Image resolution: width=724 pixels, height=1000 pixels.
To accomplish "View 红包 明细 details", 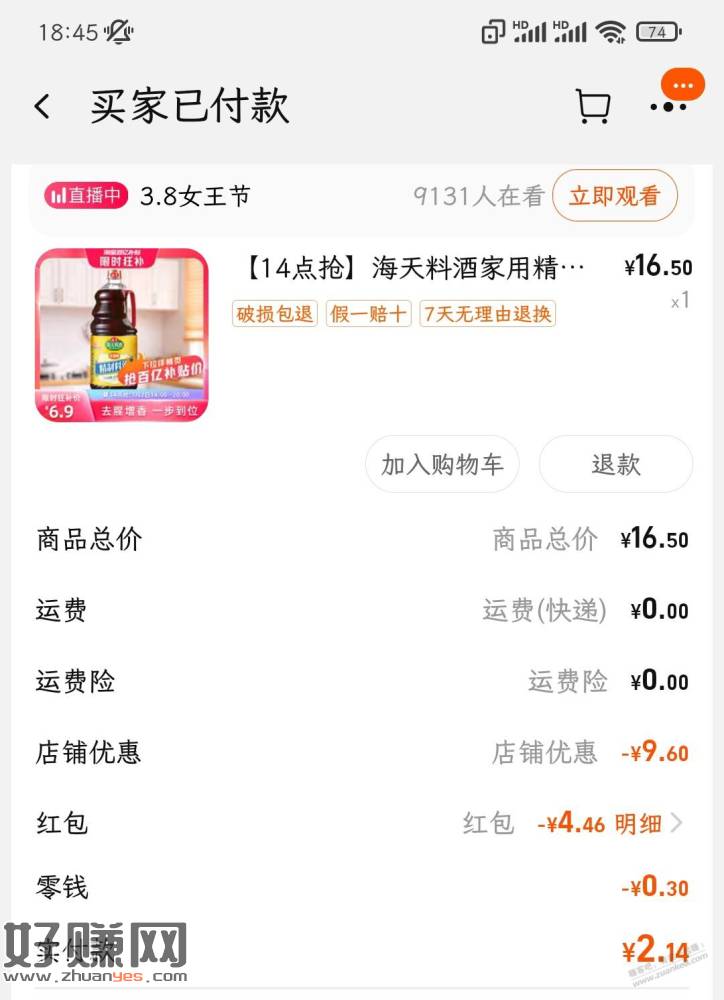I will click(648, 823).
